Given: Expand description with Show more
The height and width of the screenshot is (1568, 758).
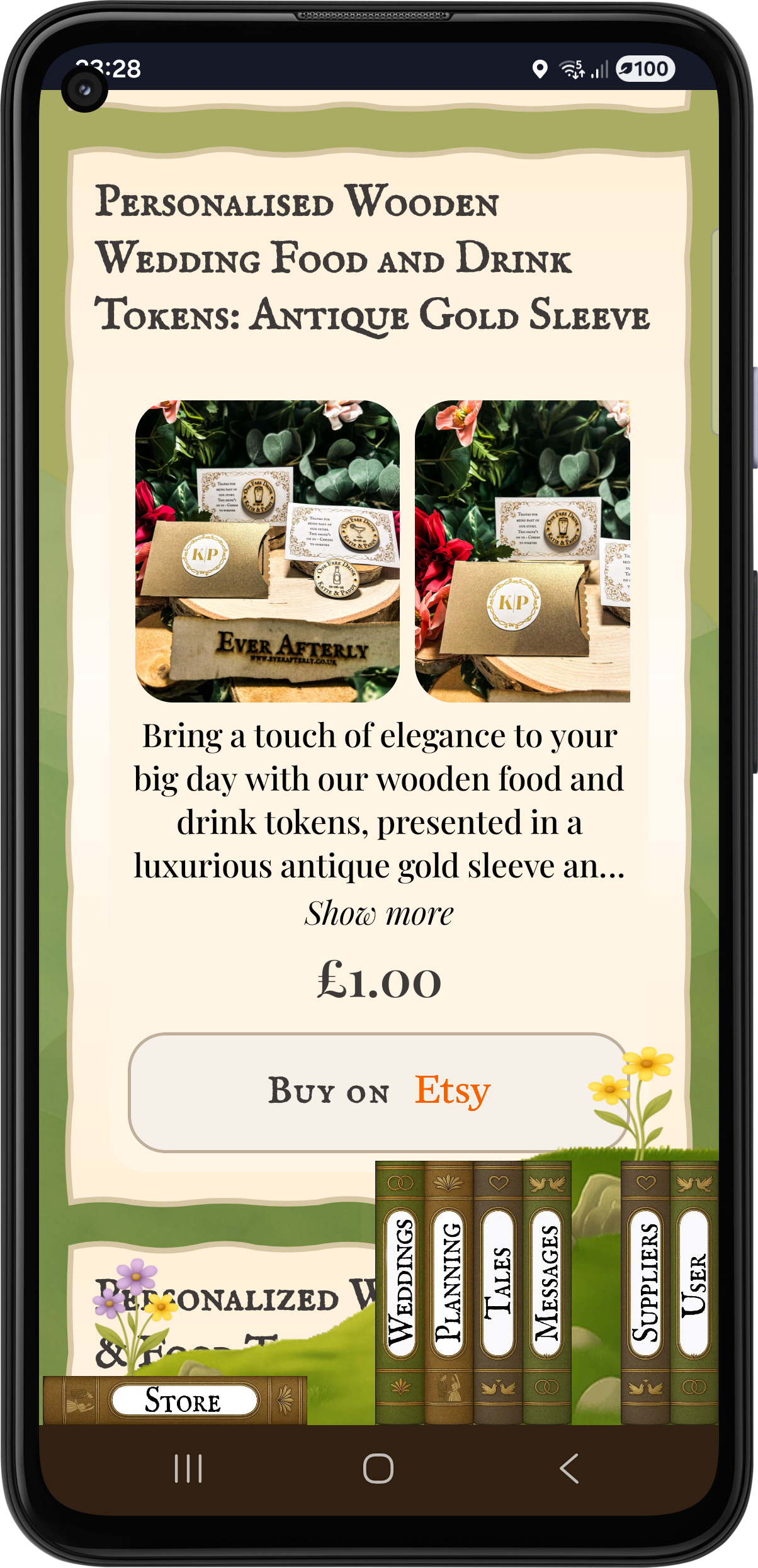Looking at the screenshot, I should pyautogui.click(x=379, y=913).
